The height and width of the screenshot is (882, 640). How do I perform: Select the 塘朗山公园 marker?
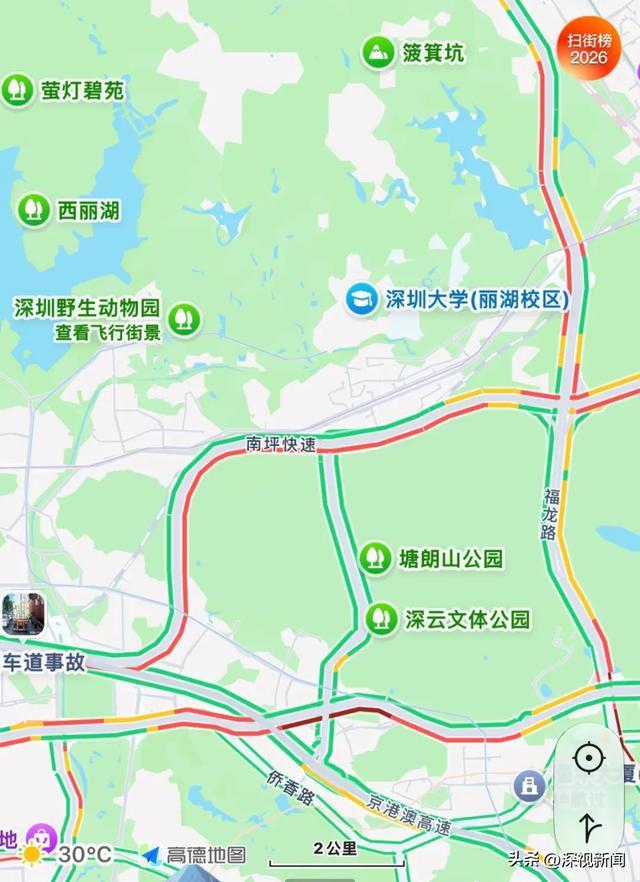(x=376, y=558)
